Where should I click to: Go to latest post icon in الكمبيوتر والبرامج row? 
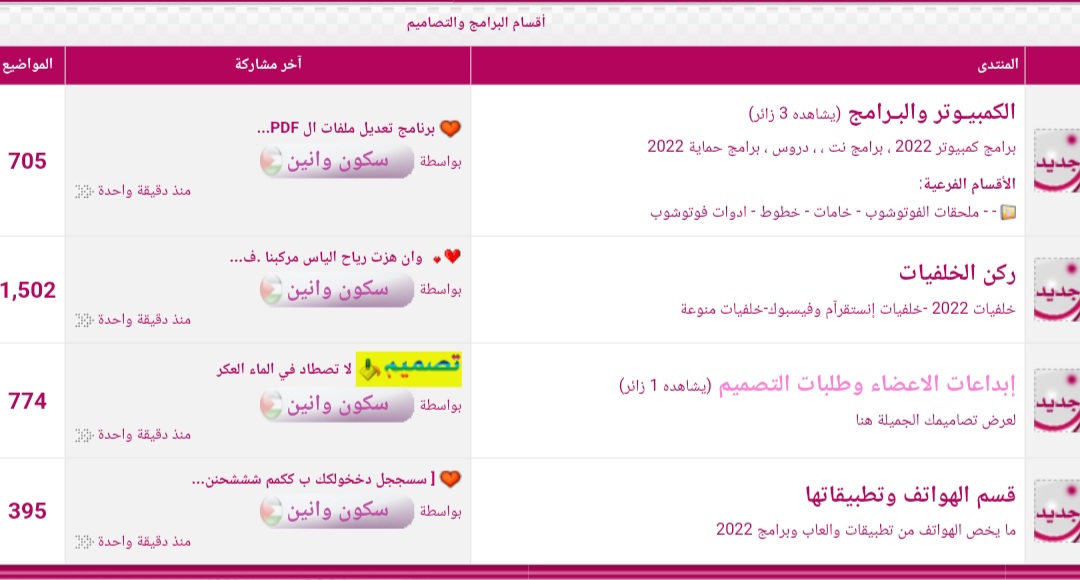point(83,191)
